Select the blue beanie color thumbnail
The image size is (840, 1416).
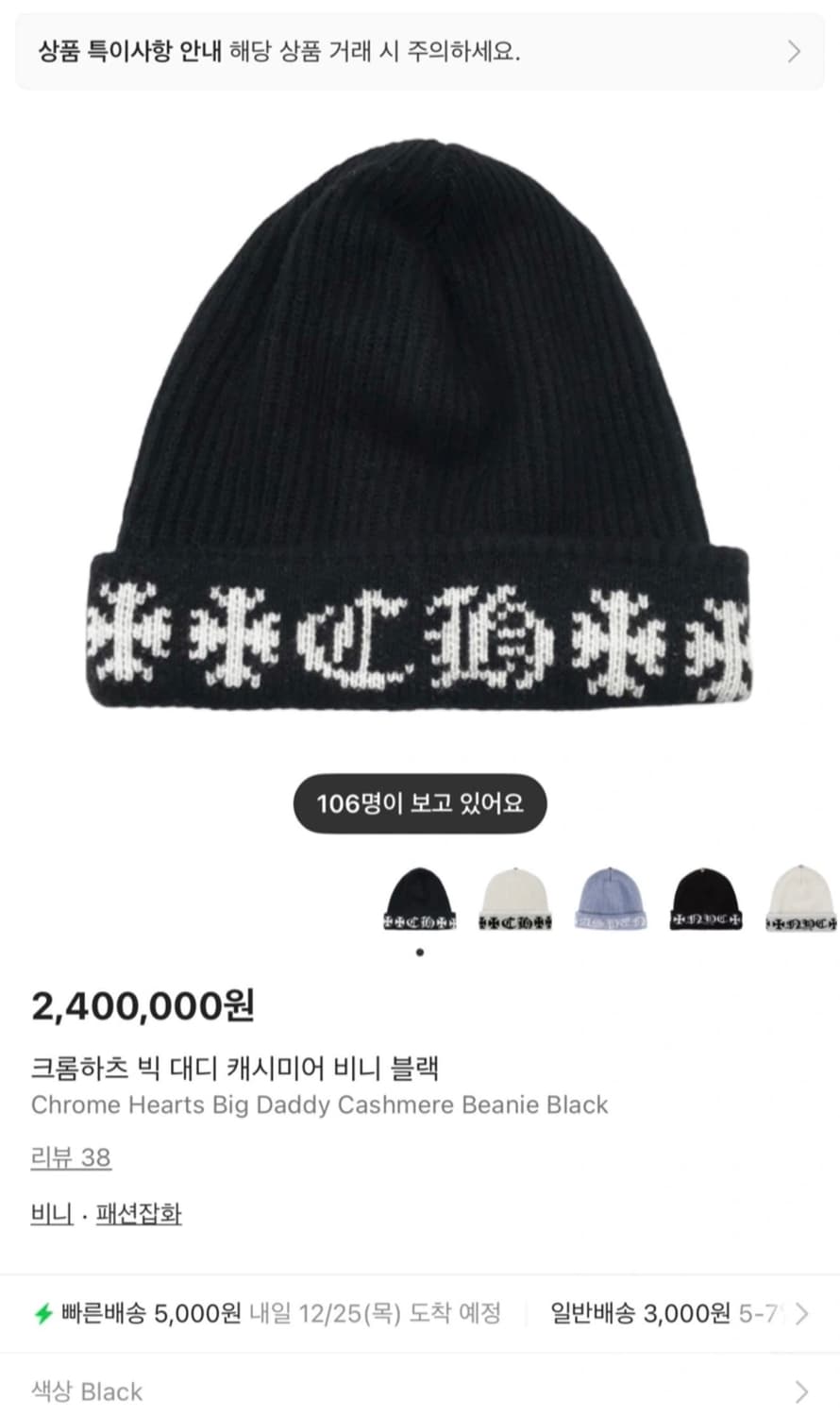(x=611, y=899)
